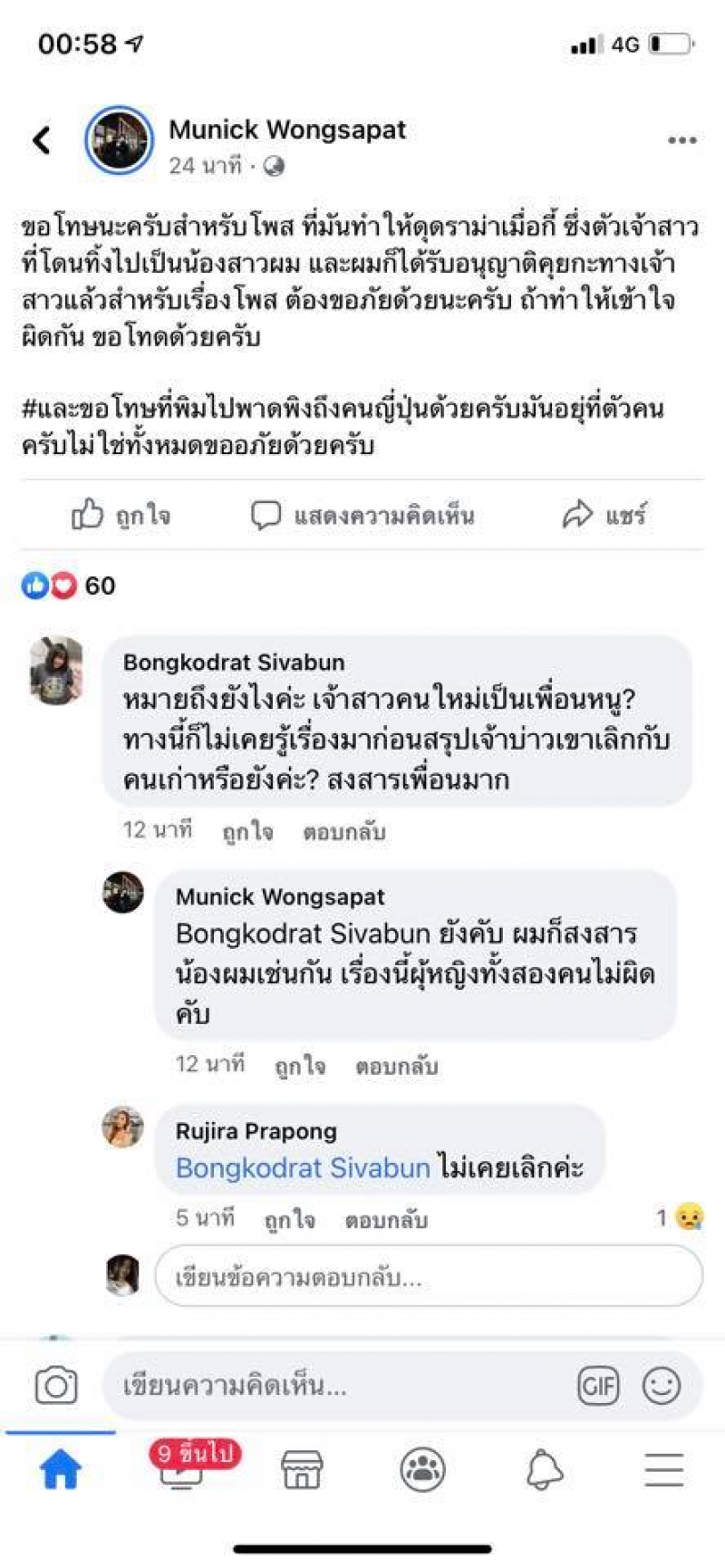Open the post's three-dot options menu
The image size is (725, 1568).
tap(681, 140)
